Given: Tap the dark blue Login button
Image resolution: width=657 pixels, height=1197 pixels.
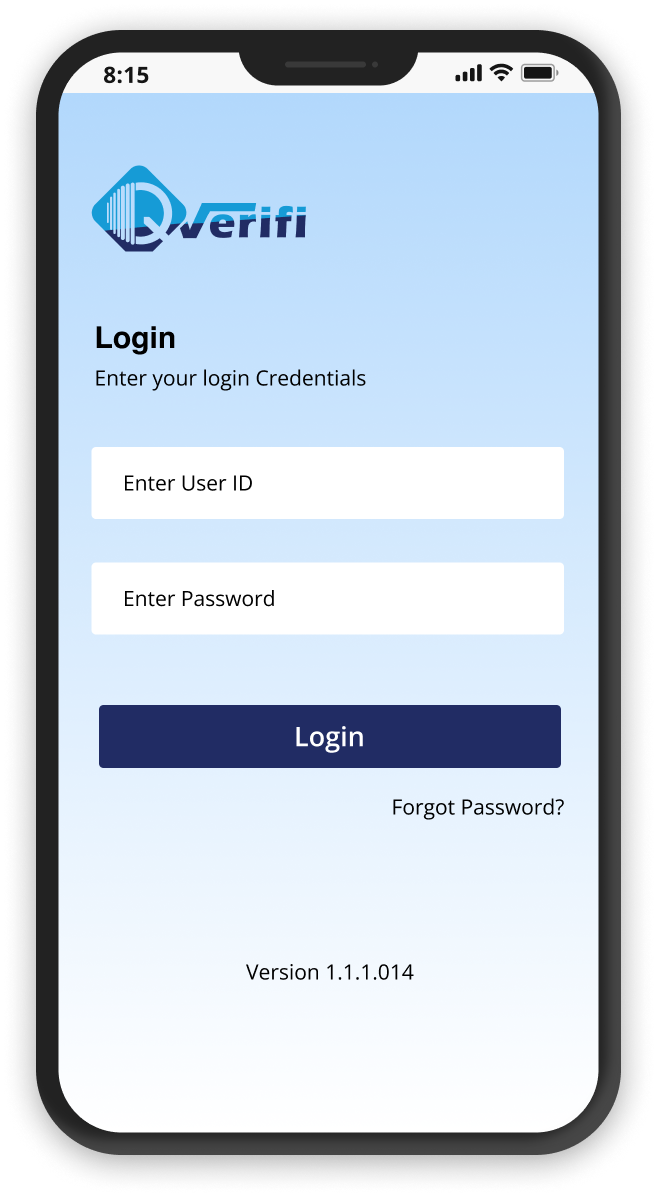Looking at the screenshot, I should coord(330,737).
